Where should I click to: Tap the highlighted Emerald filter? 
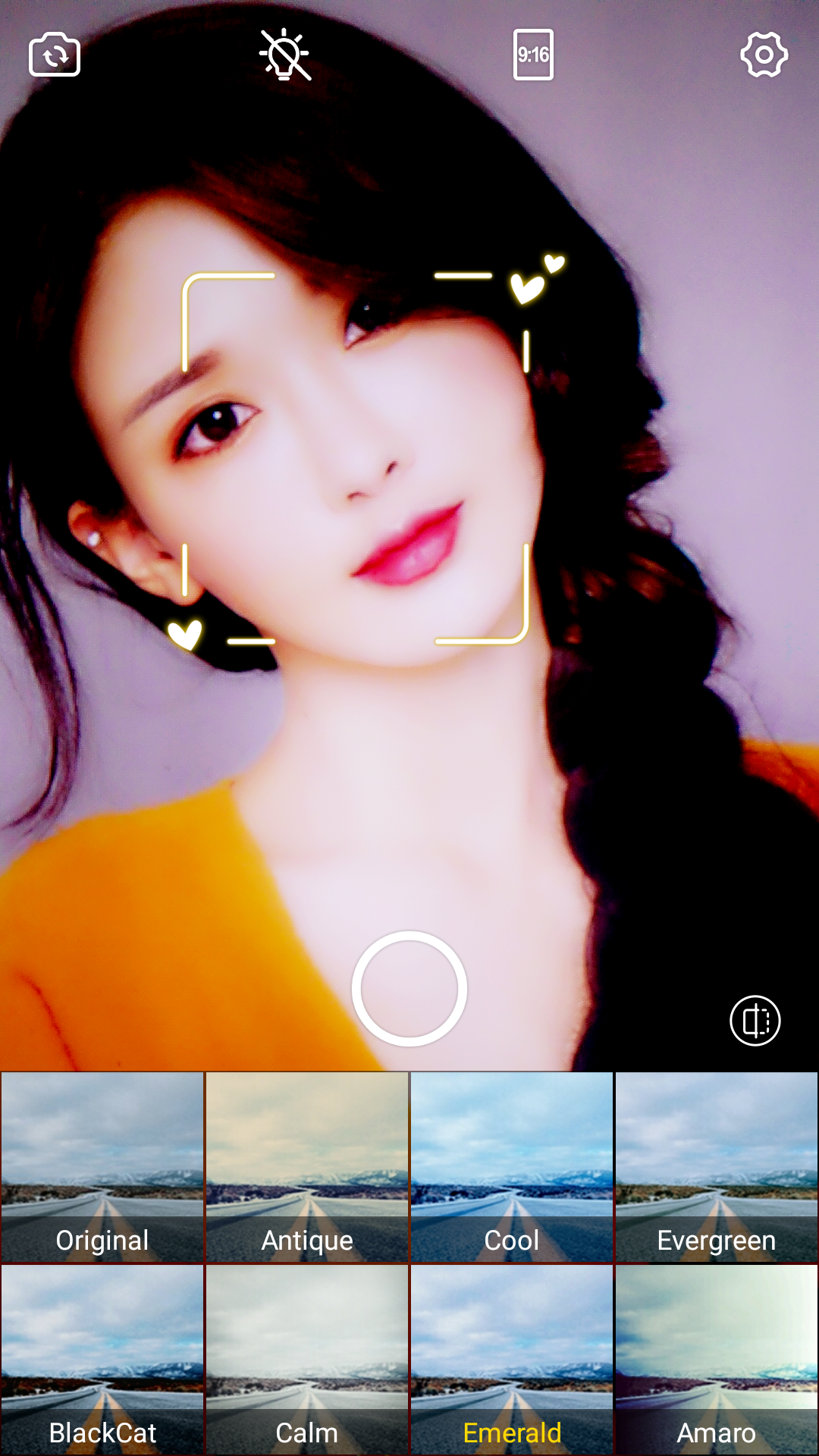click(x=512, y=1360)
